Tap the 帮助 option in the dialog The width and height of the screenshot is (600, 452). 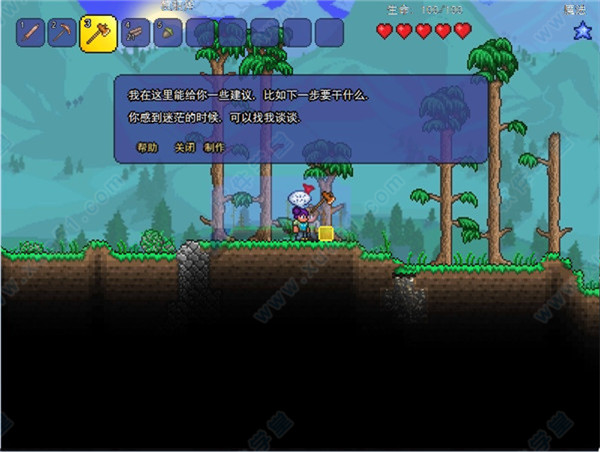[147, 147]
